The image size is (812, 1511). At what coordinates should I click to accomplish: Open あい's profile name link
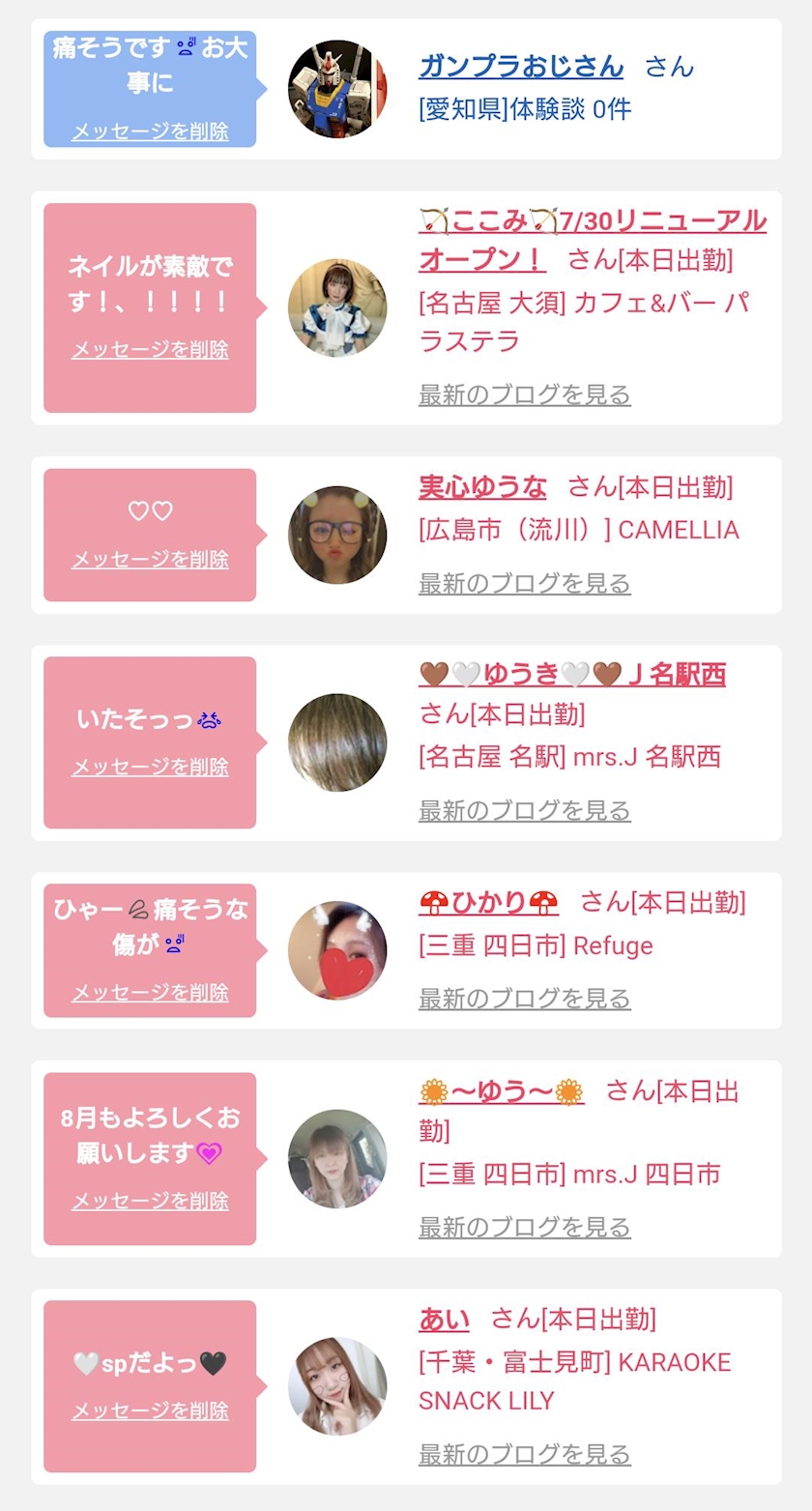[x=444, y=1319]
